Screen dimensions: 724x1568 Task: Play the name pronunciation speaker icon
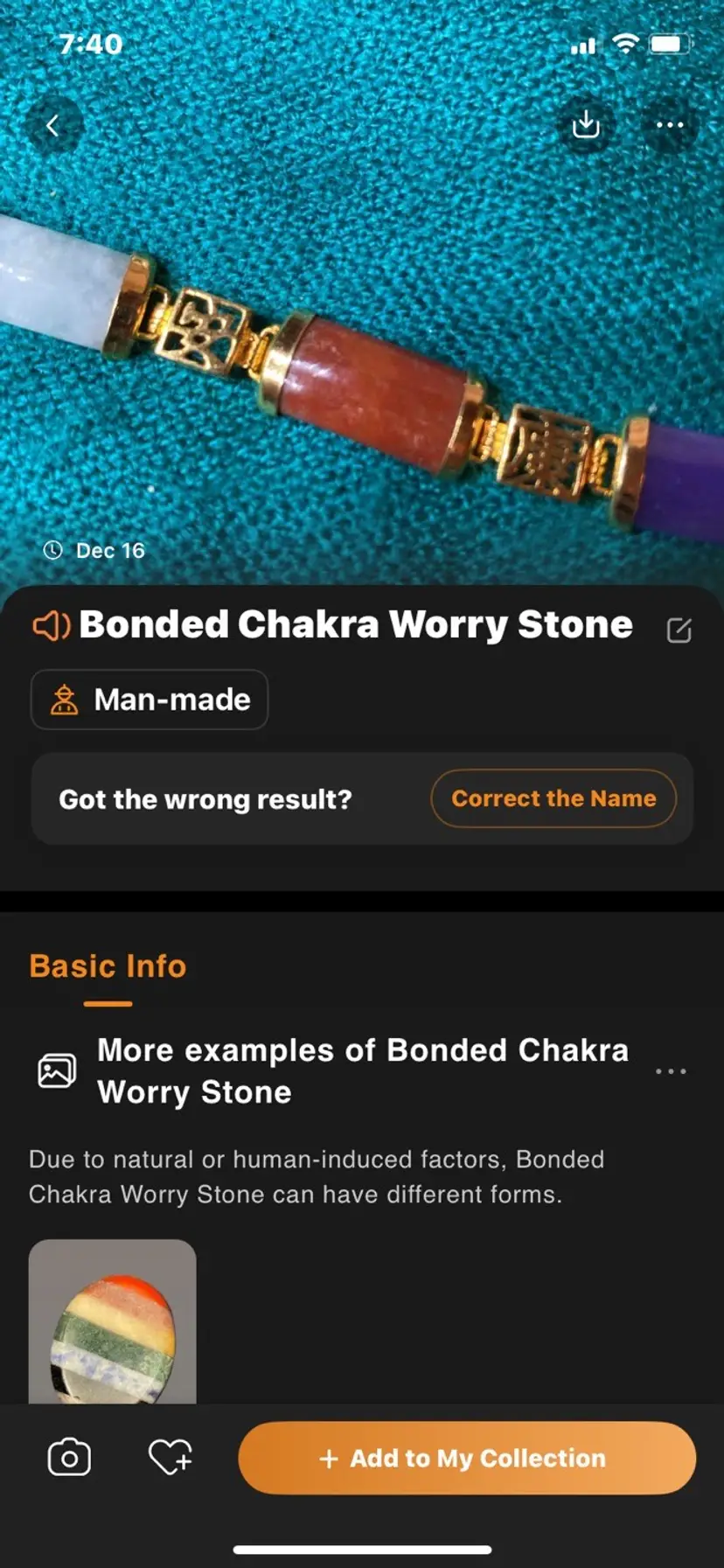click(x=51, y=625)
